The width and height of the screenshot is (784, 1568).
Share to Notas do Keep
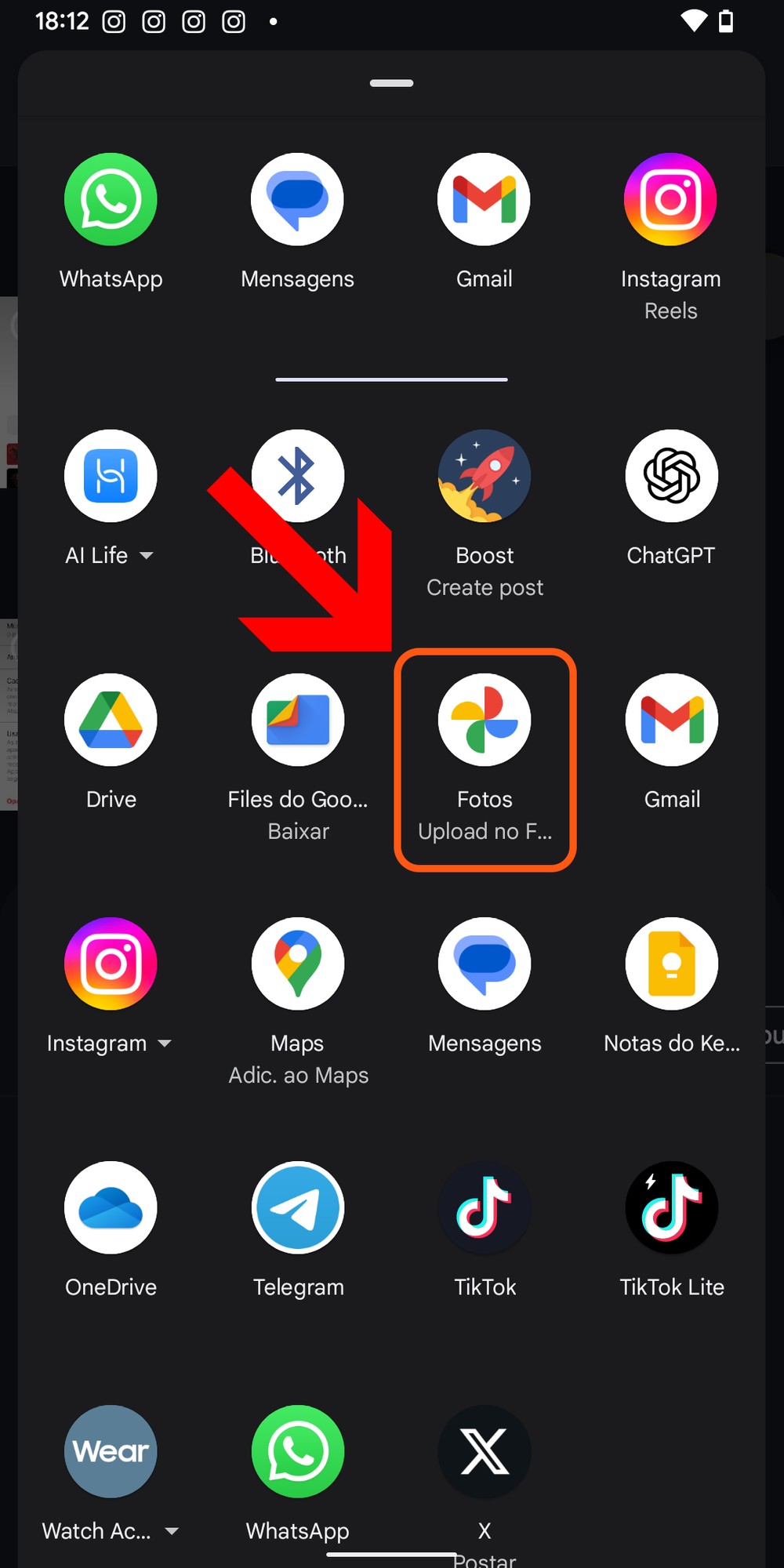coord(671,964)
